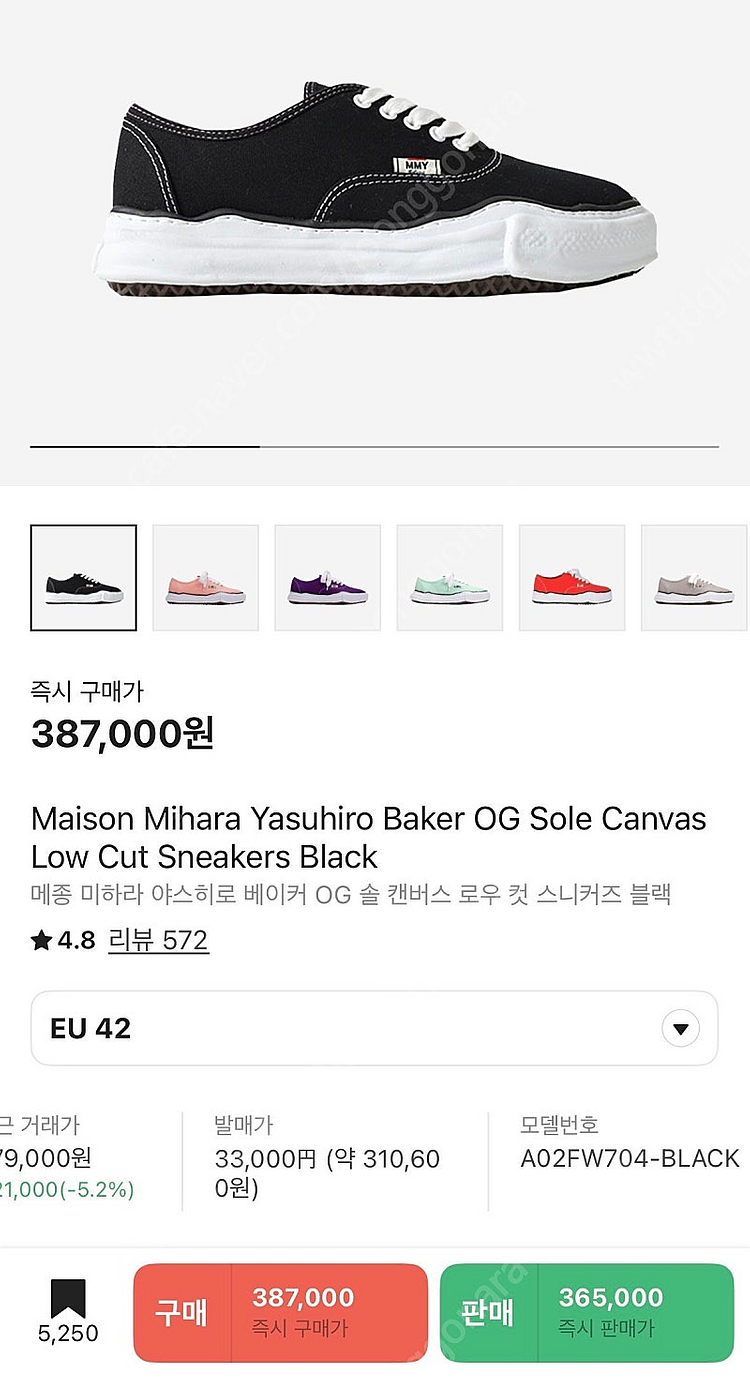Select the grey sneaker thumbnail

pos(693,578)
